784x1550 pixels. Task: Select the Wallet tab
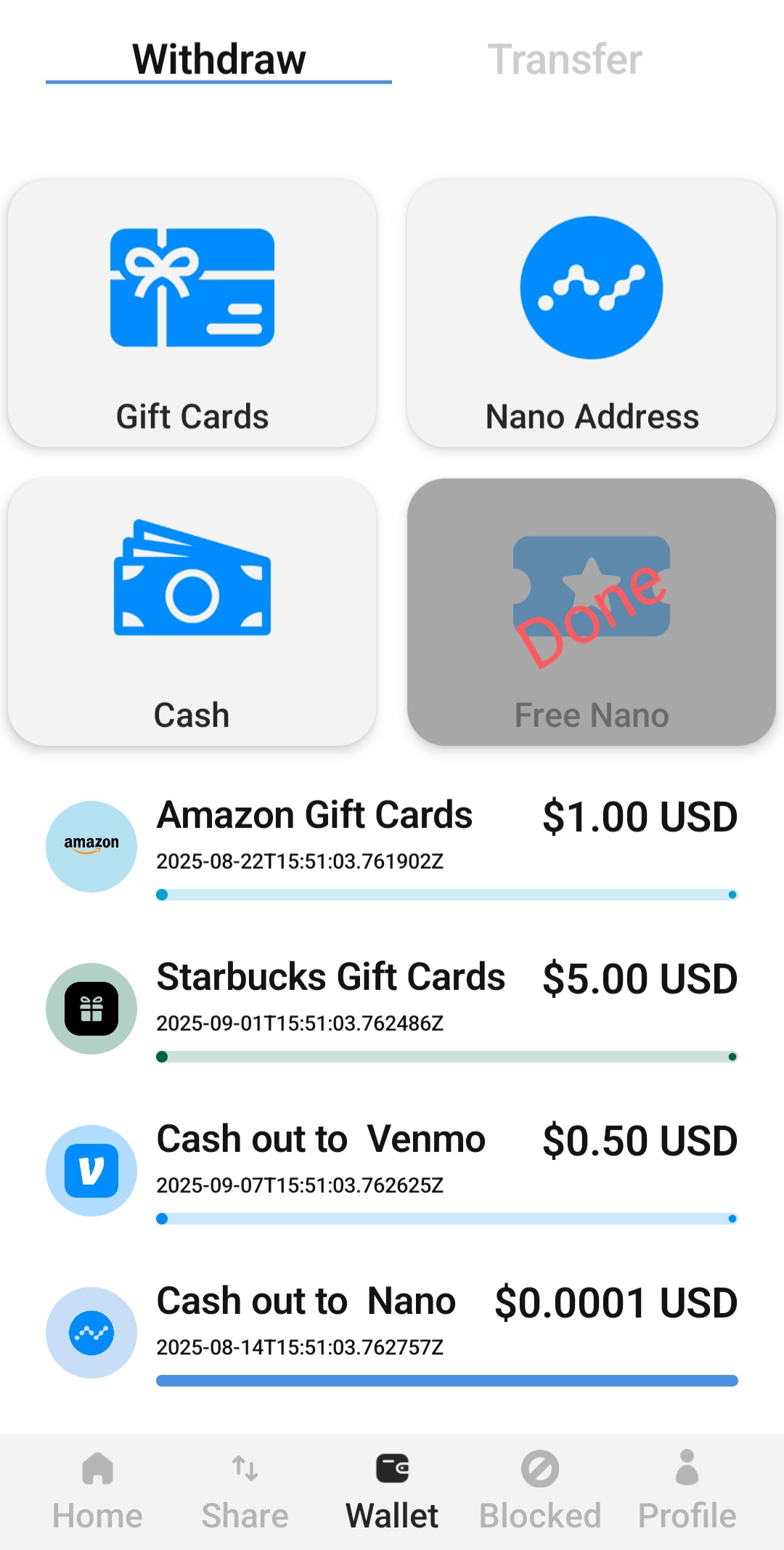pos(392,1492)
